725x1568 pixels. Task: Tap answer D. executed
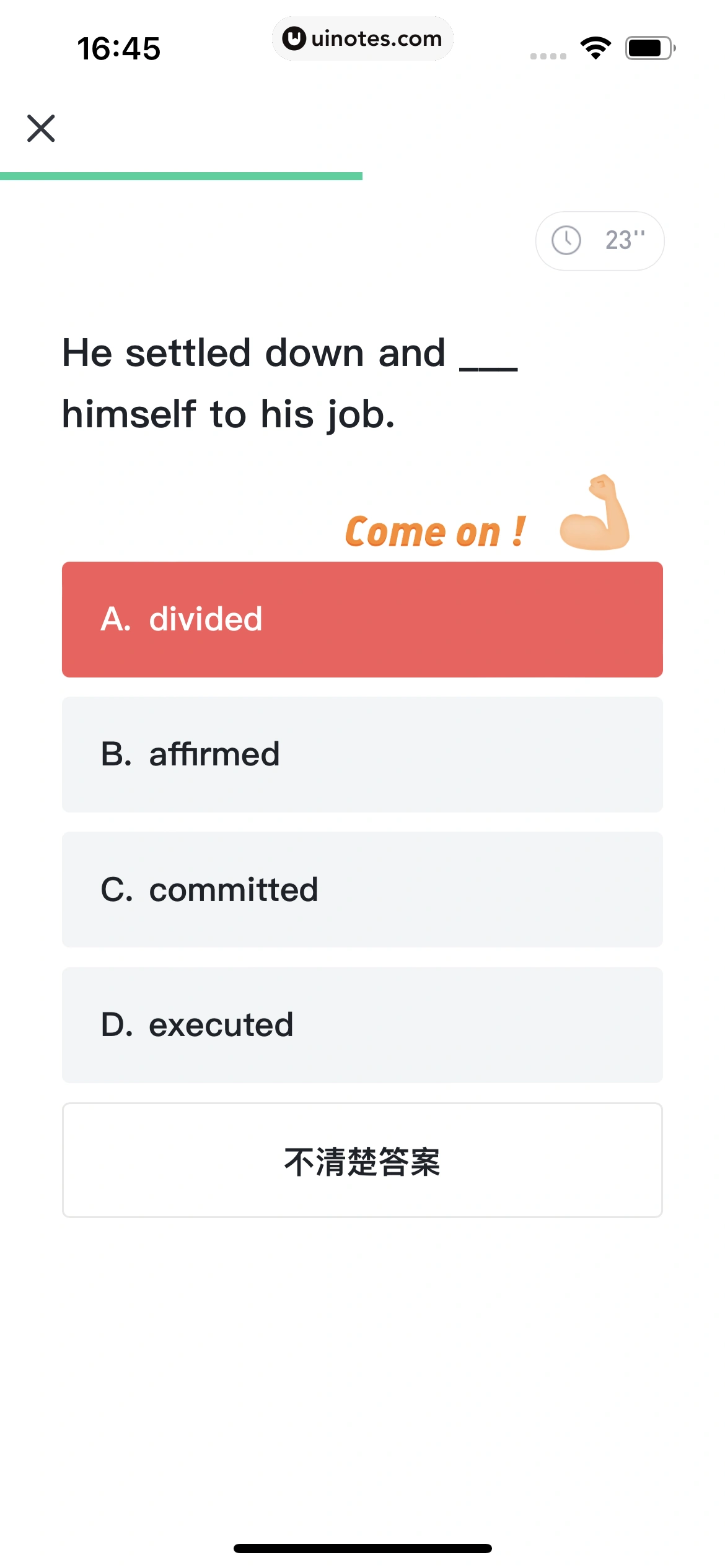point(362,1025)
